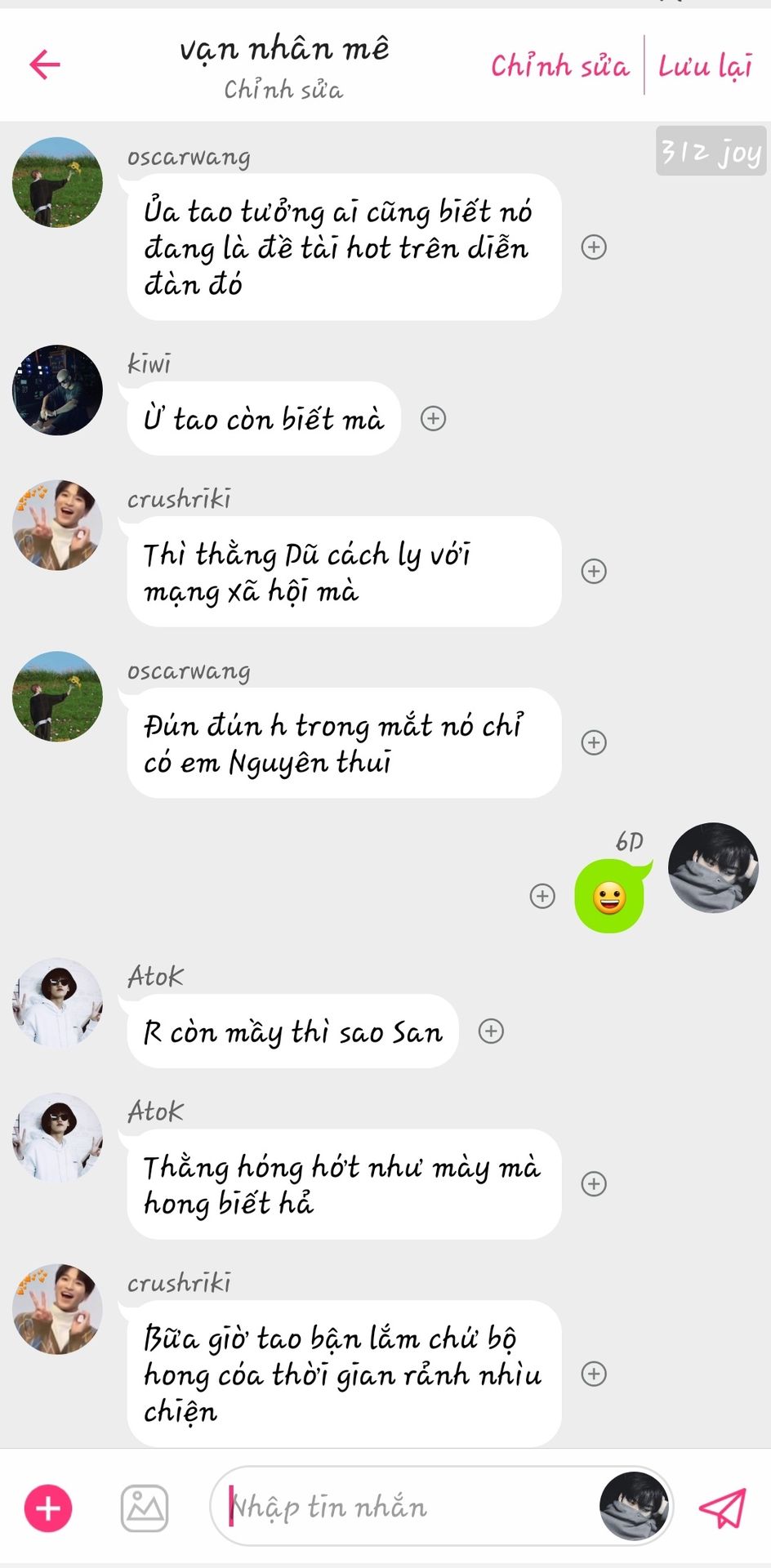
Task: Tap the 6D avatar on the right
Action: [x=713, y=867]
